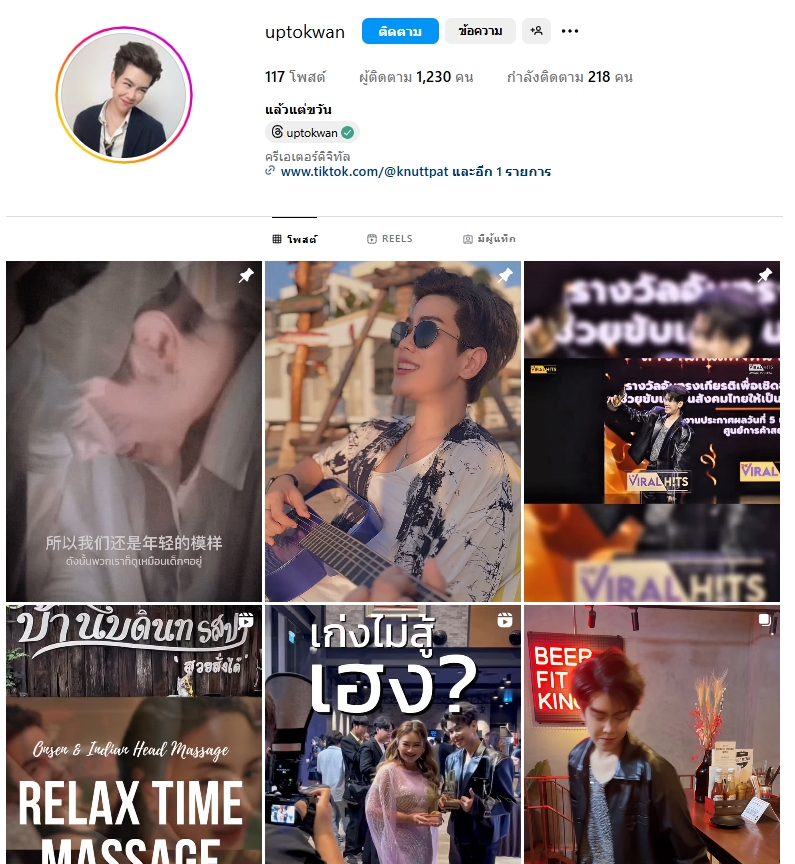Open suggested similar accounts icon

[536, 31]
